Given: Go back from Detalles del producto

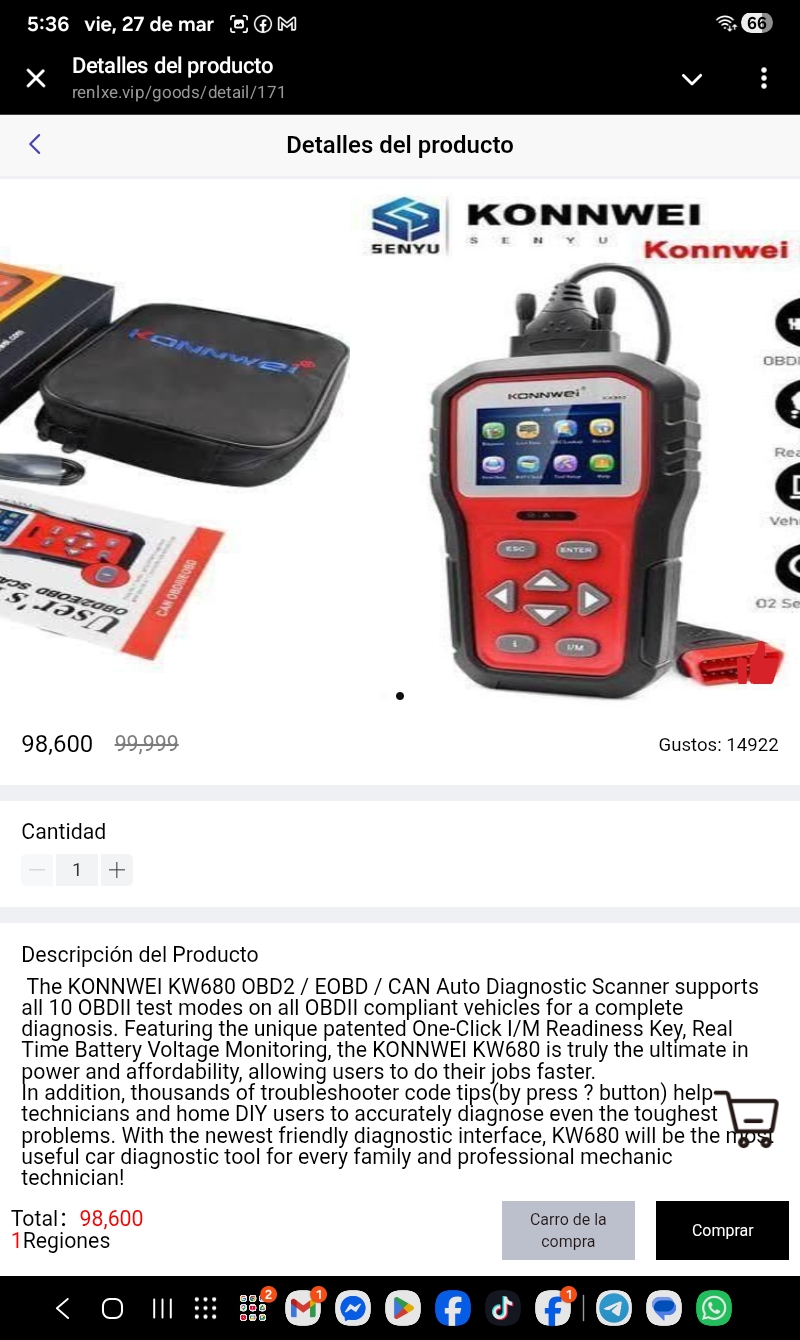Looking at the screenshot, I should point(35,145).
